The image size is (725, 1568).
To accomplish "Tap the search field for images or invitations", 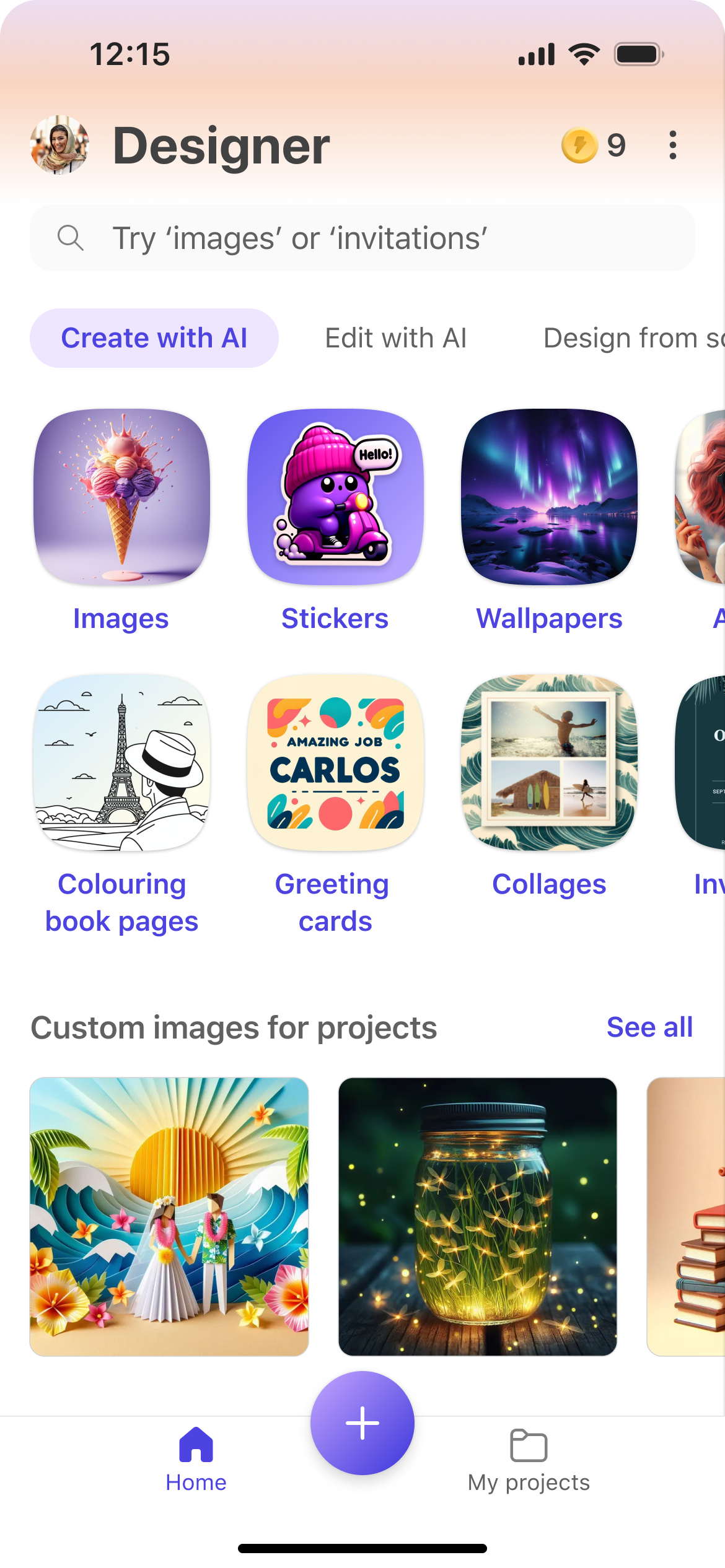I will (x=362, y=238).
